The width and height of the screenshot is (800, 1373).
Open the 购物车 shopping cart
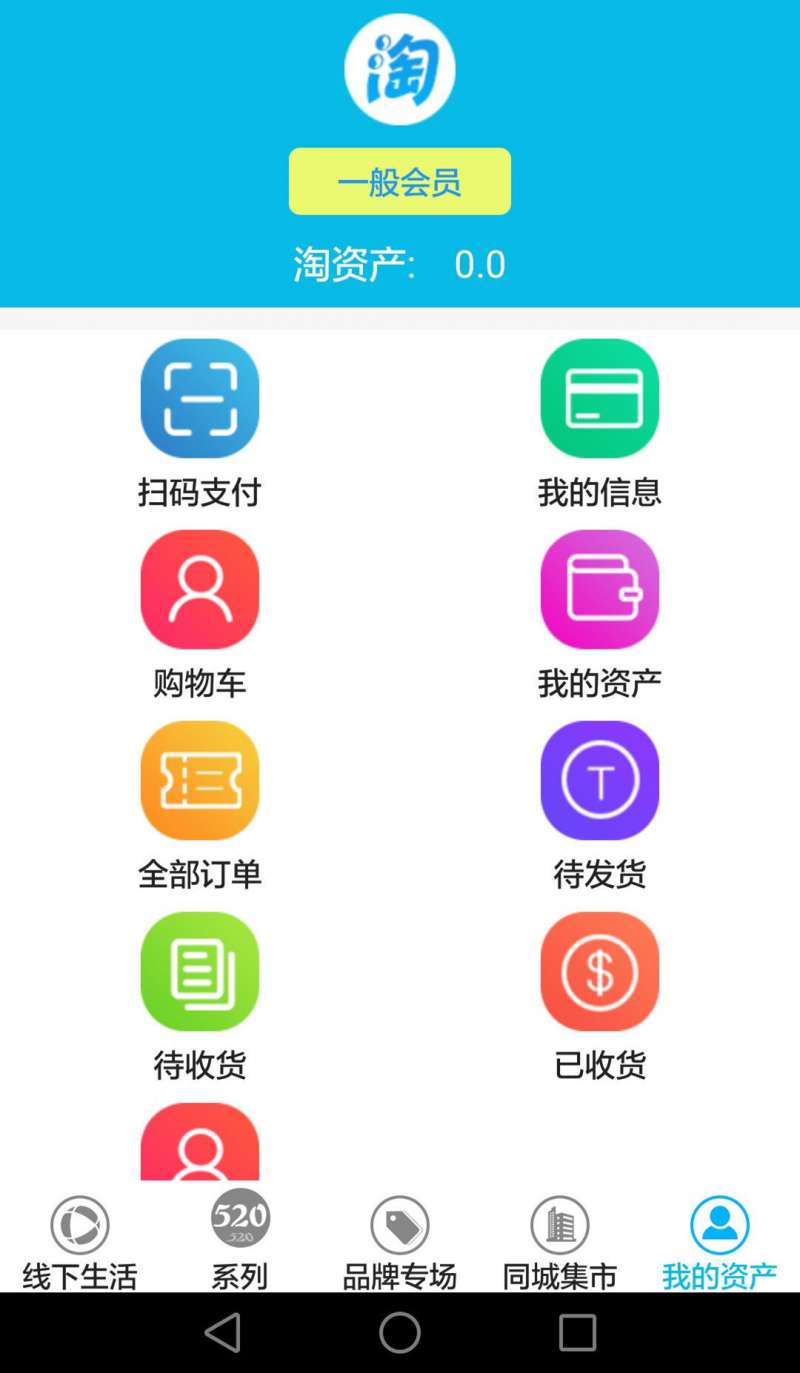coord(200,590)
